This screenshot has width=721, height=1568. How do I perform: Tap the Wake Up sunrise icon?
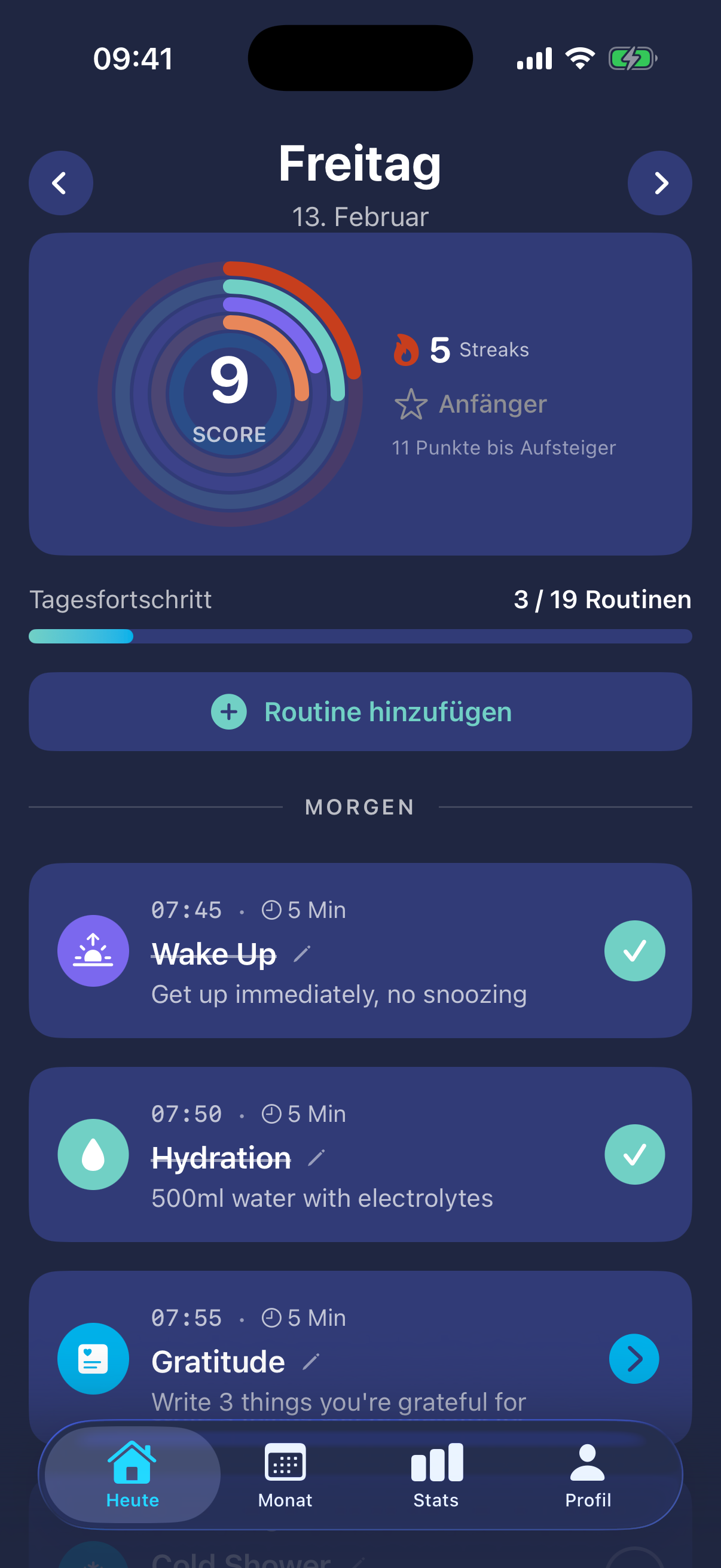(93, 950)
